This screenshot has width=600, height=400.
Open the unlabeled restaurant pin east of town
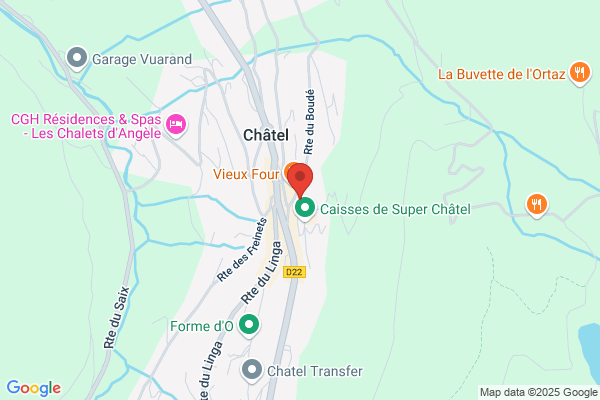coord(537,205)
